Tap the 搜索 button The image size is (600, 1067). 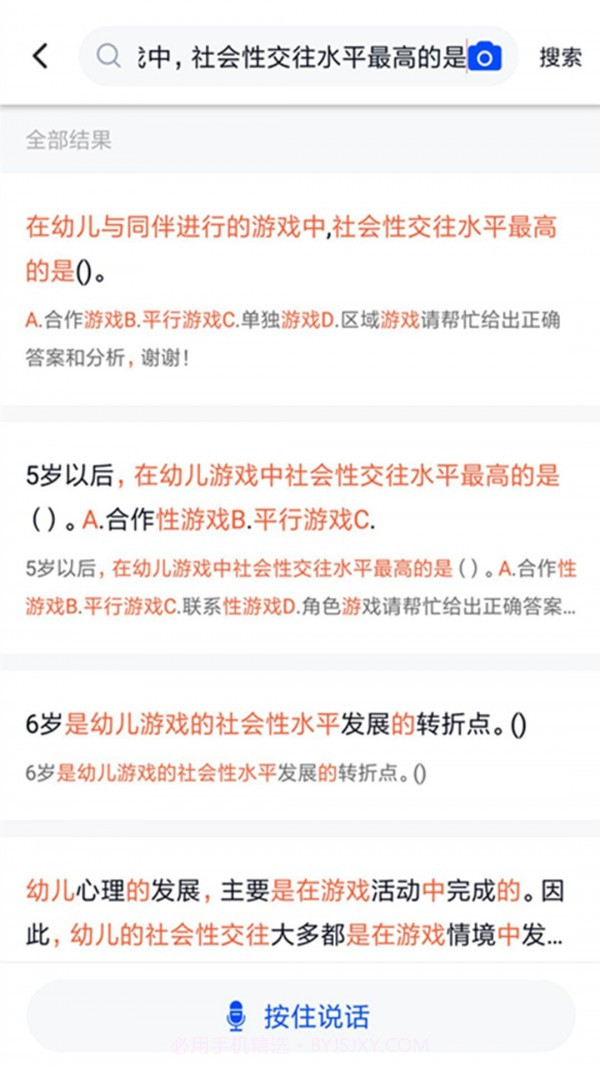coord(560,57)
